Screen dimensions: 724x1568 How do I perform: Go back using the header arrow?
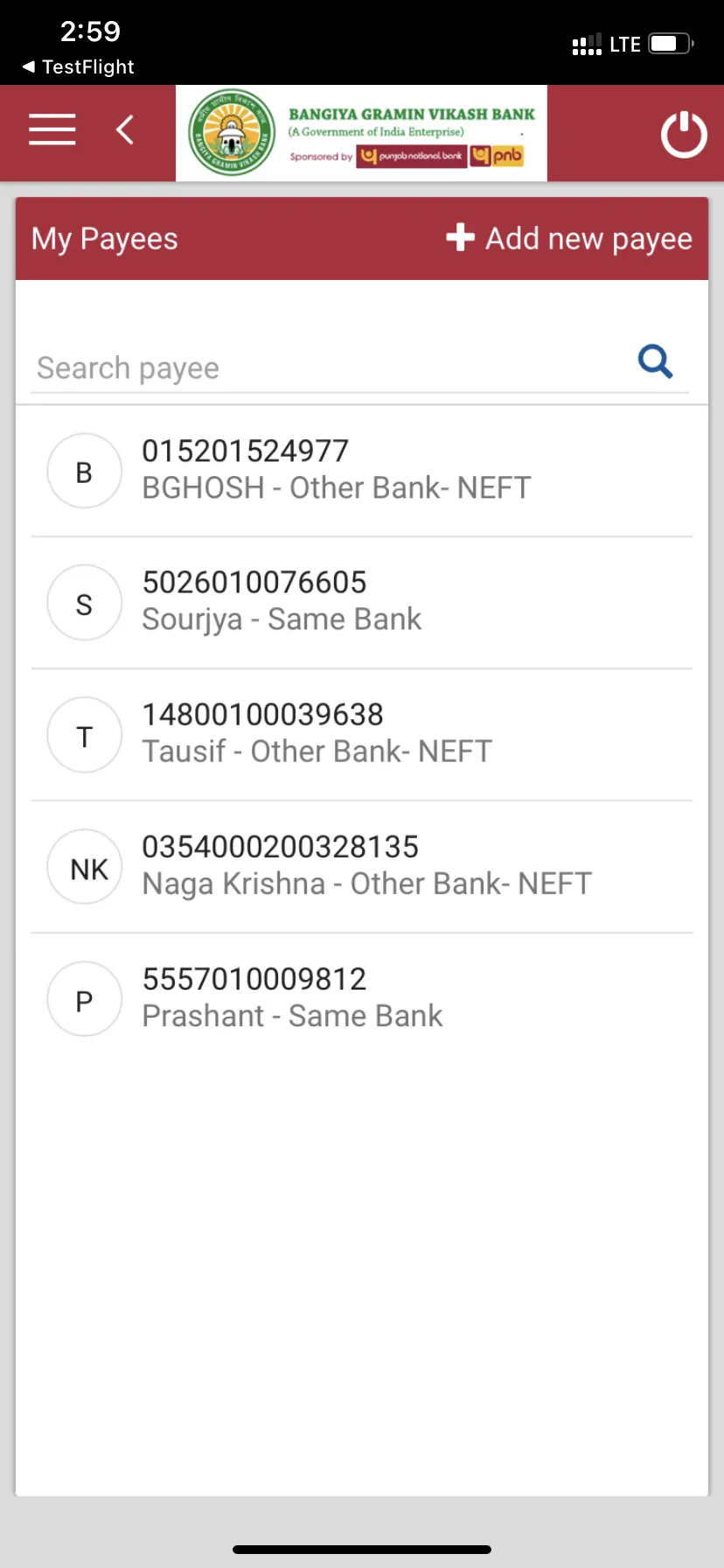[x=125, y=130]
